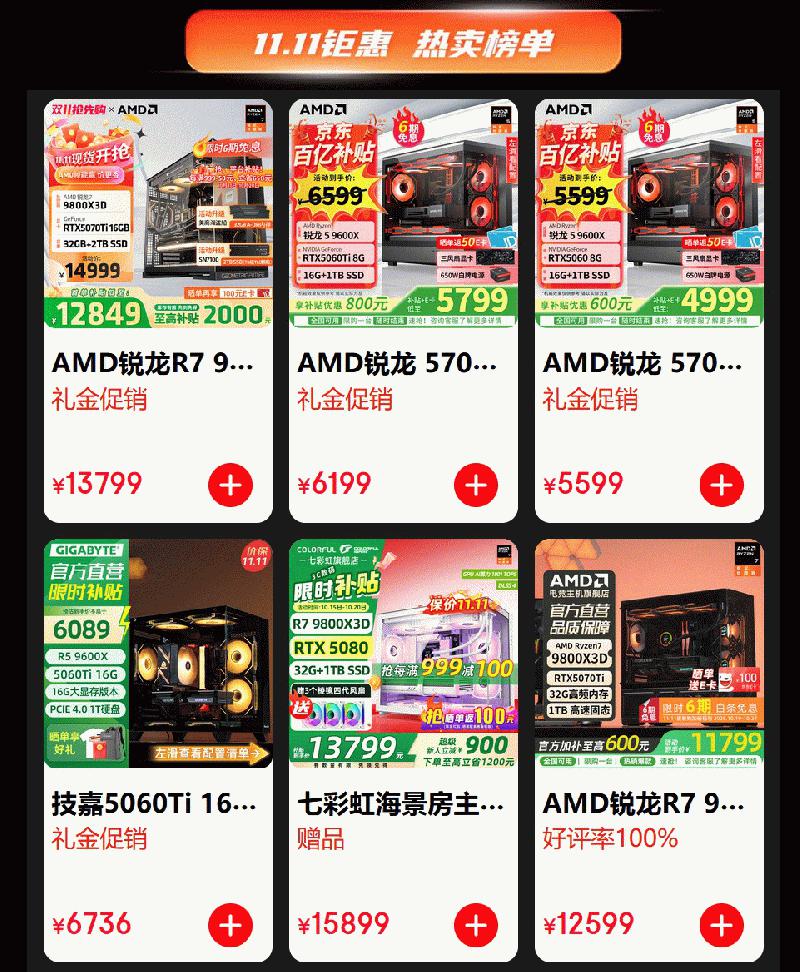The width and height of the screenshot is (800, 972).
Task: Add the ¥5599 AMD锐龙 PC to cart
Action: (x=721, y=486)
